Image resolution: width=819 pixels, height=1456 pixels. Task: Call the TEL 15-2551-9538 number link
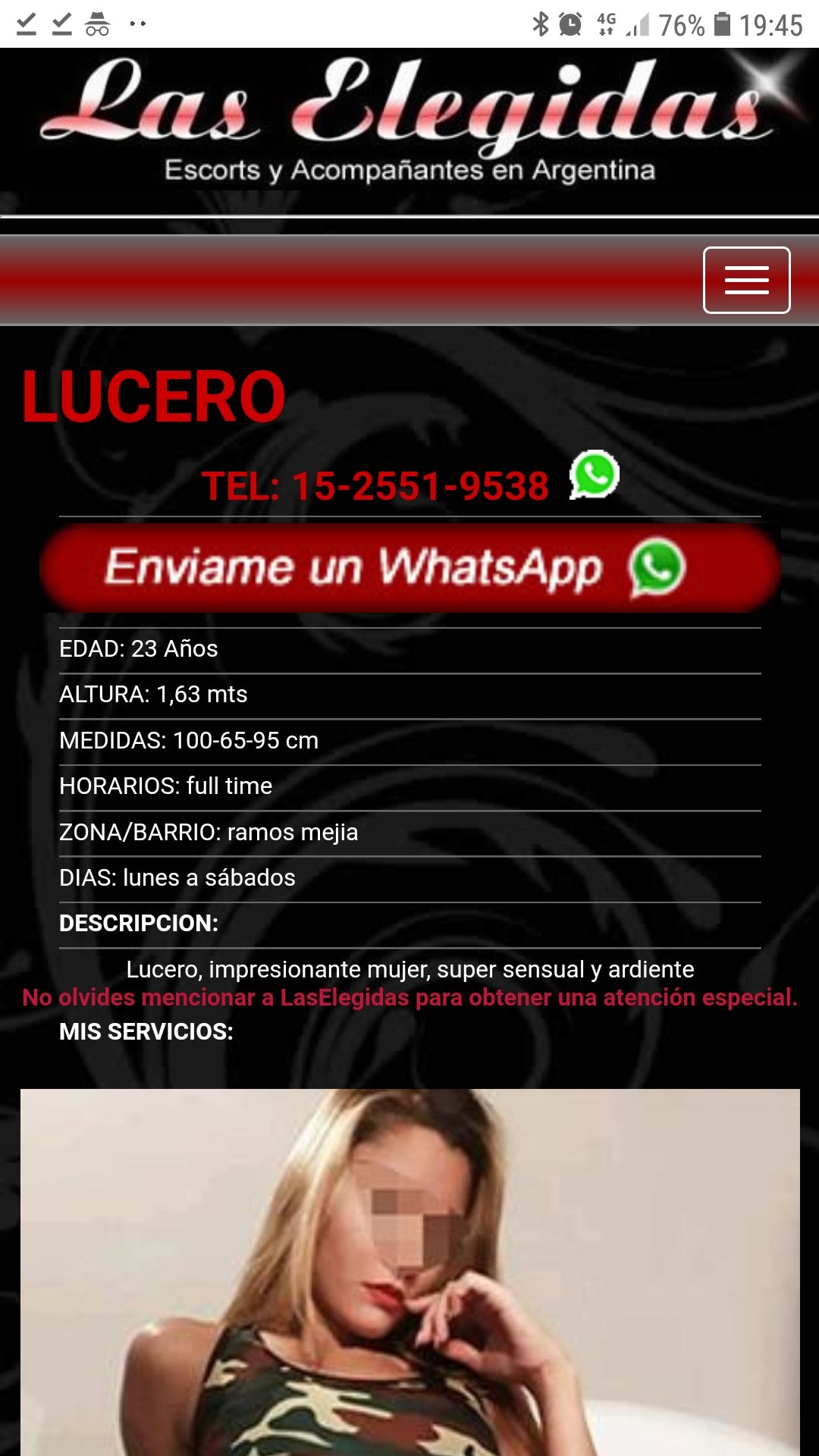point(375,486)
